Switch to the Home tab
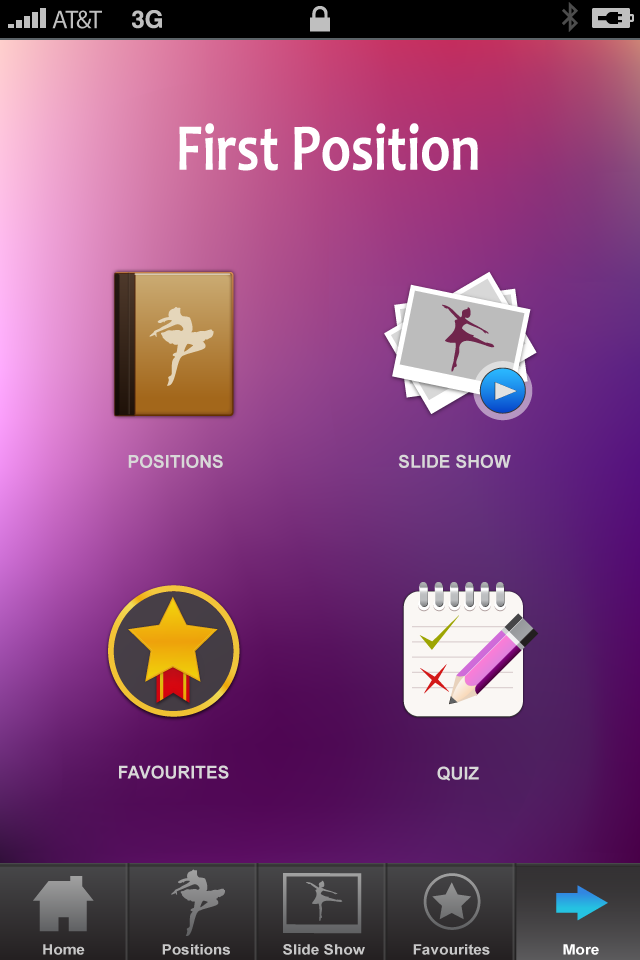Image resolution: width=640 pixels, height=960 pixels. [63, 912]
